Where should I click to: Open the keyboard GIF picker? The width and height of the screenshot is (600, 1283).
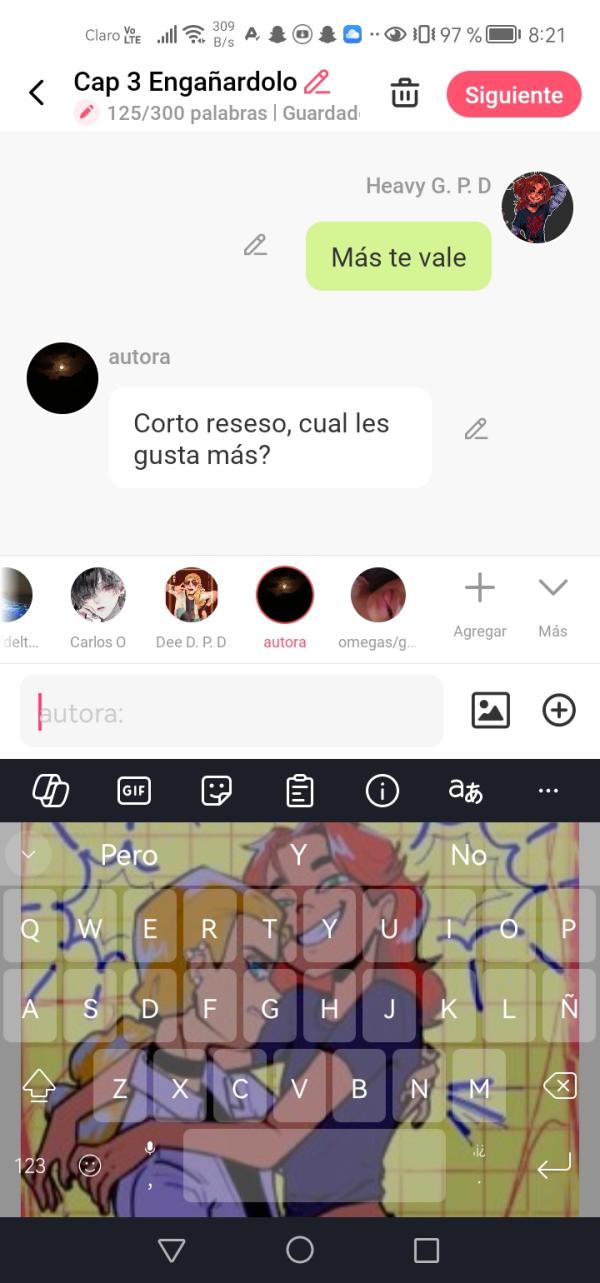134,791
